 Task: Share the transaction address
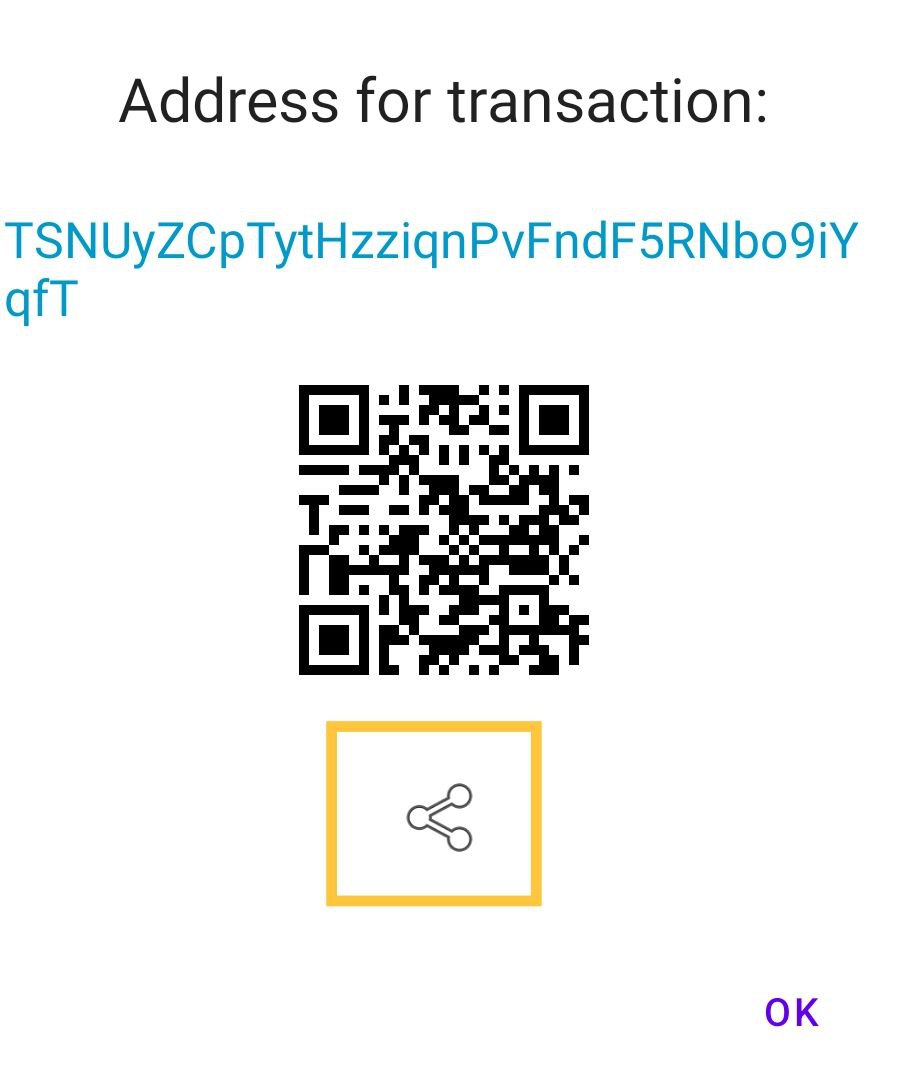pyautogui.click(x=437, y=816)
